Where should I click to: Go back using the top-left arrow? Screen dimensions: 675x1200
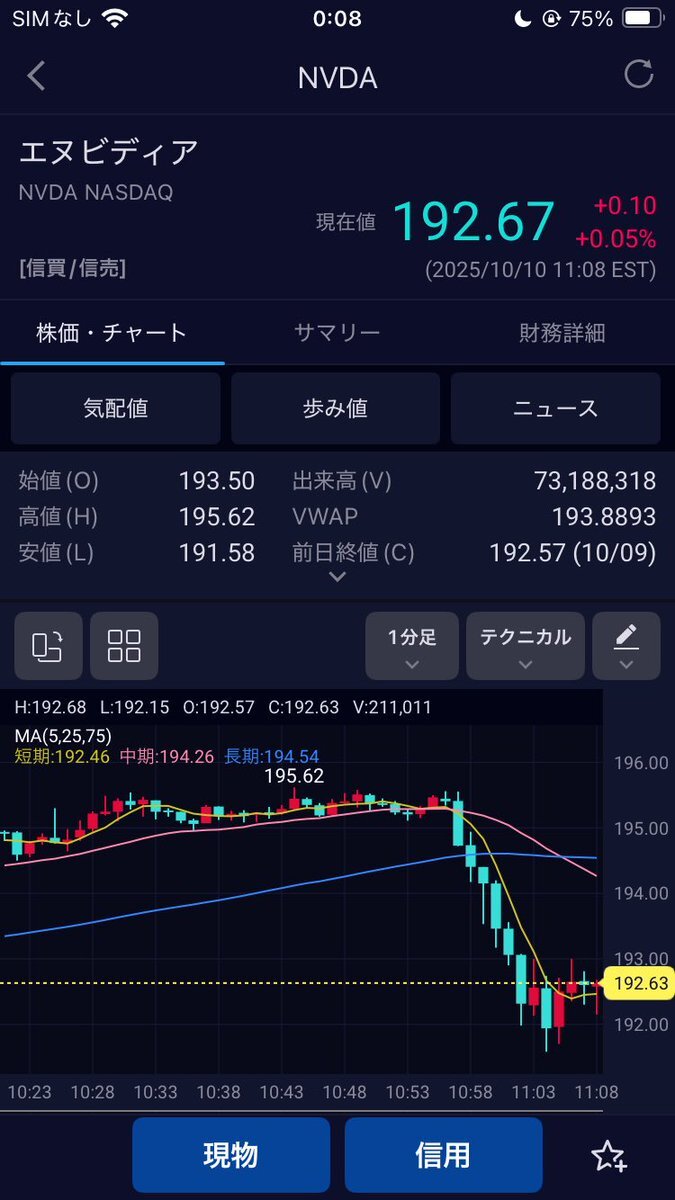[37, 76]
